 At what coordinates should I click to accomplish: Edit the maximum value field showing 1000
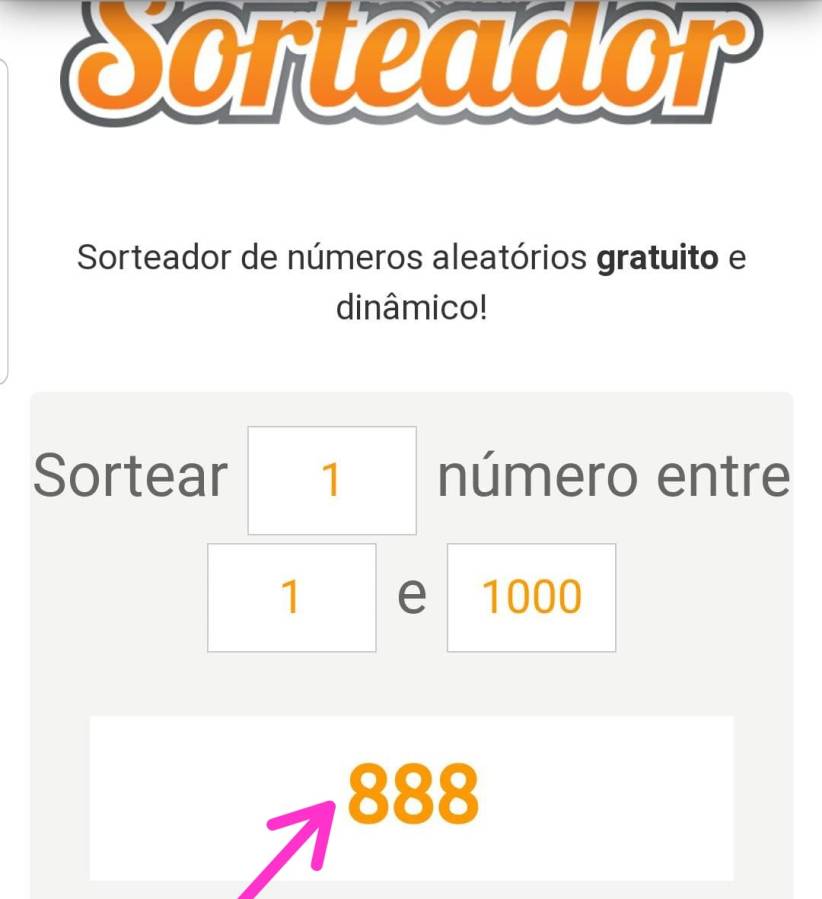pos(531,598)
